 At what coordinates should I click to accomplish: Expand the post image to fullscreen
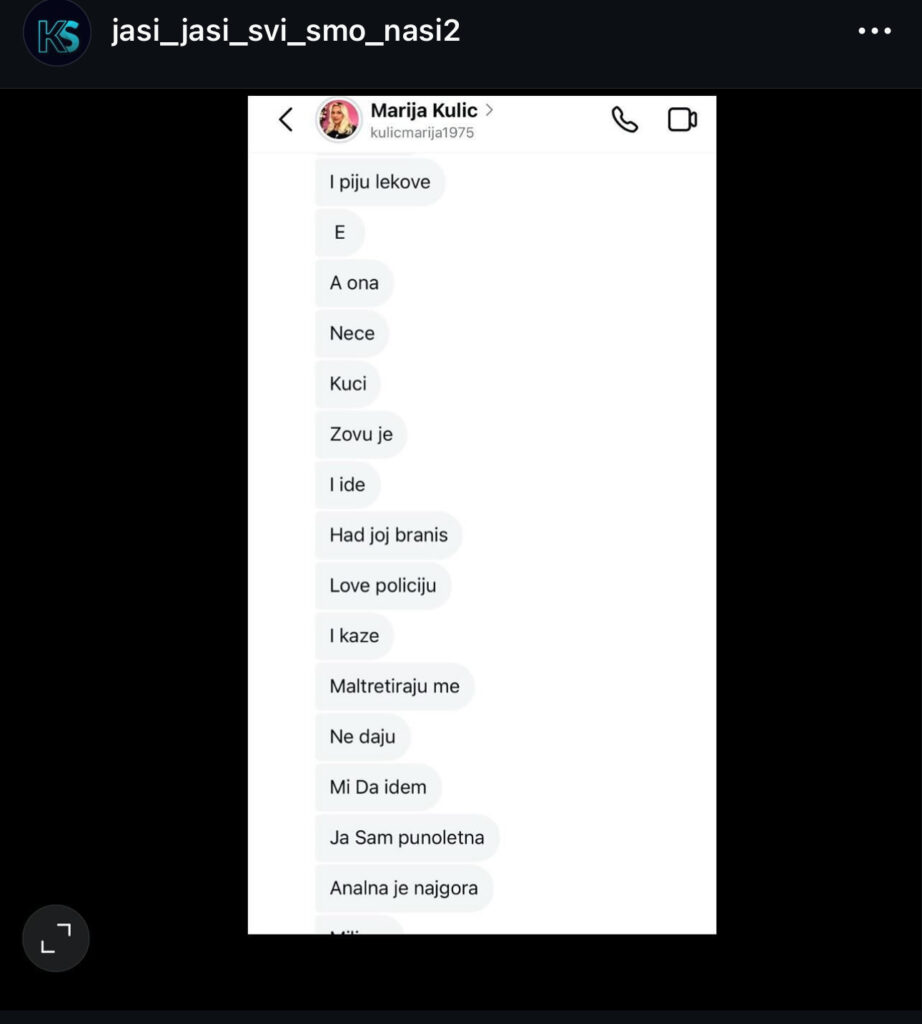pyautogui.click(x=56, y=938)
